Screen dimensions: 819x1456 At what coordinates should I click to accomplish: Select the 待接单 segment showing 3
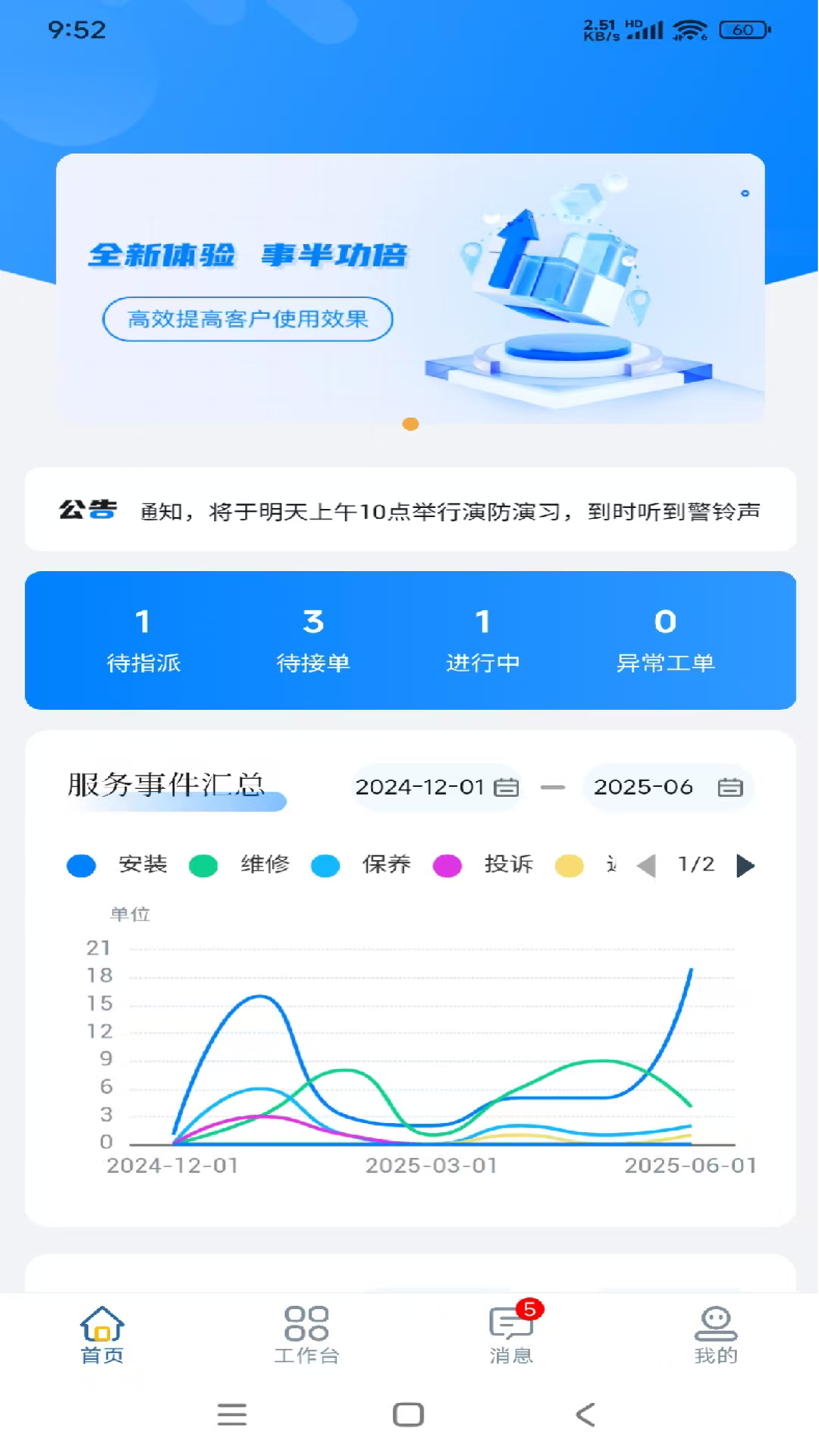314,641
